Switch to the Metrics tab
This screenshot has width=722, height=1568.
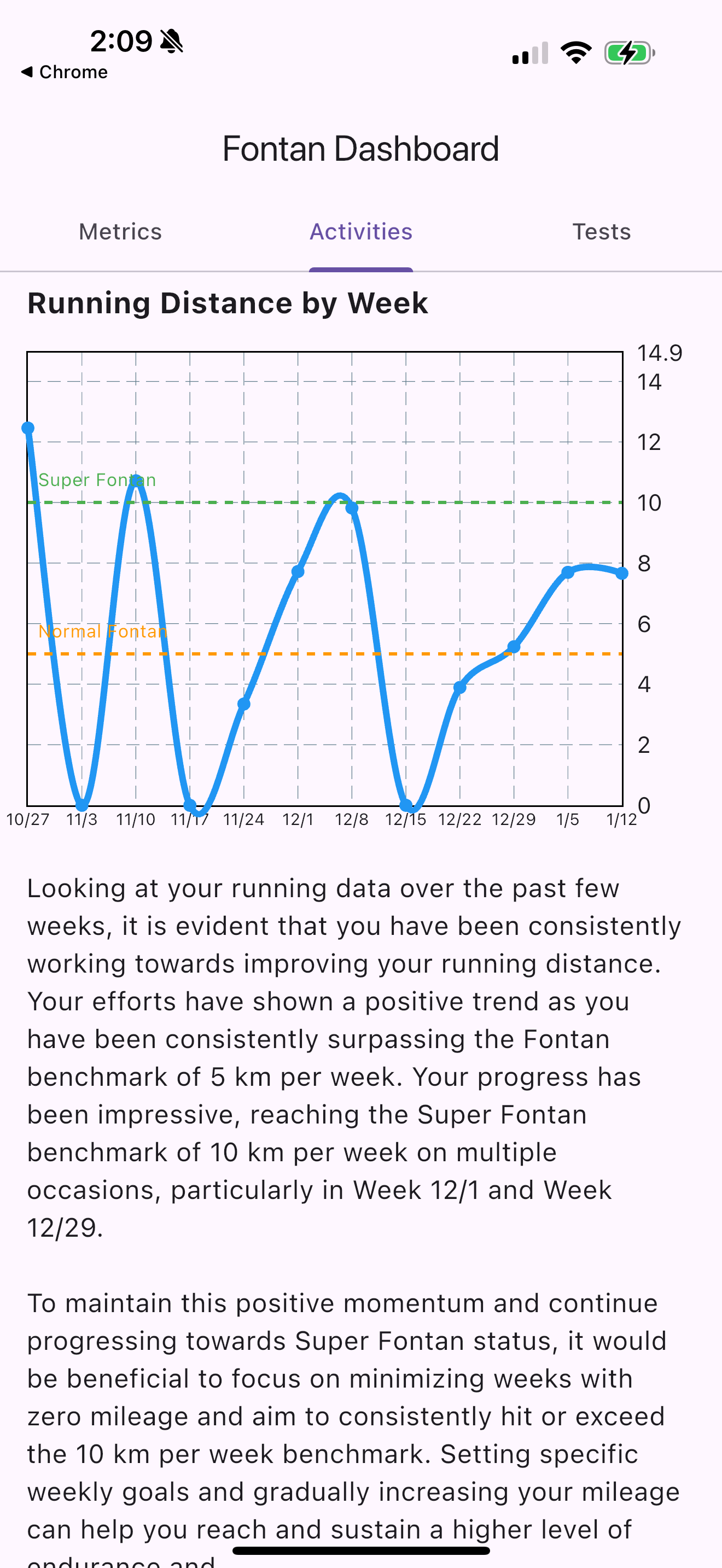point(120,232)
